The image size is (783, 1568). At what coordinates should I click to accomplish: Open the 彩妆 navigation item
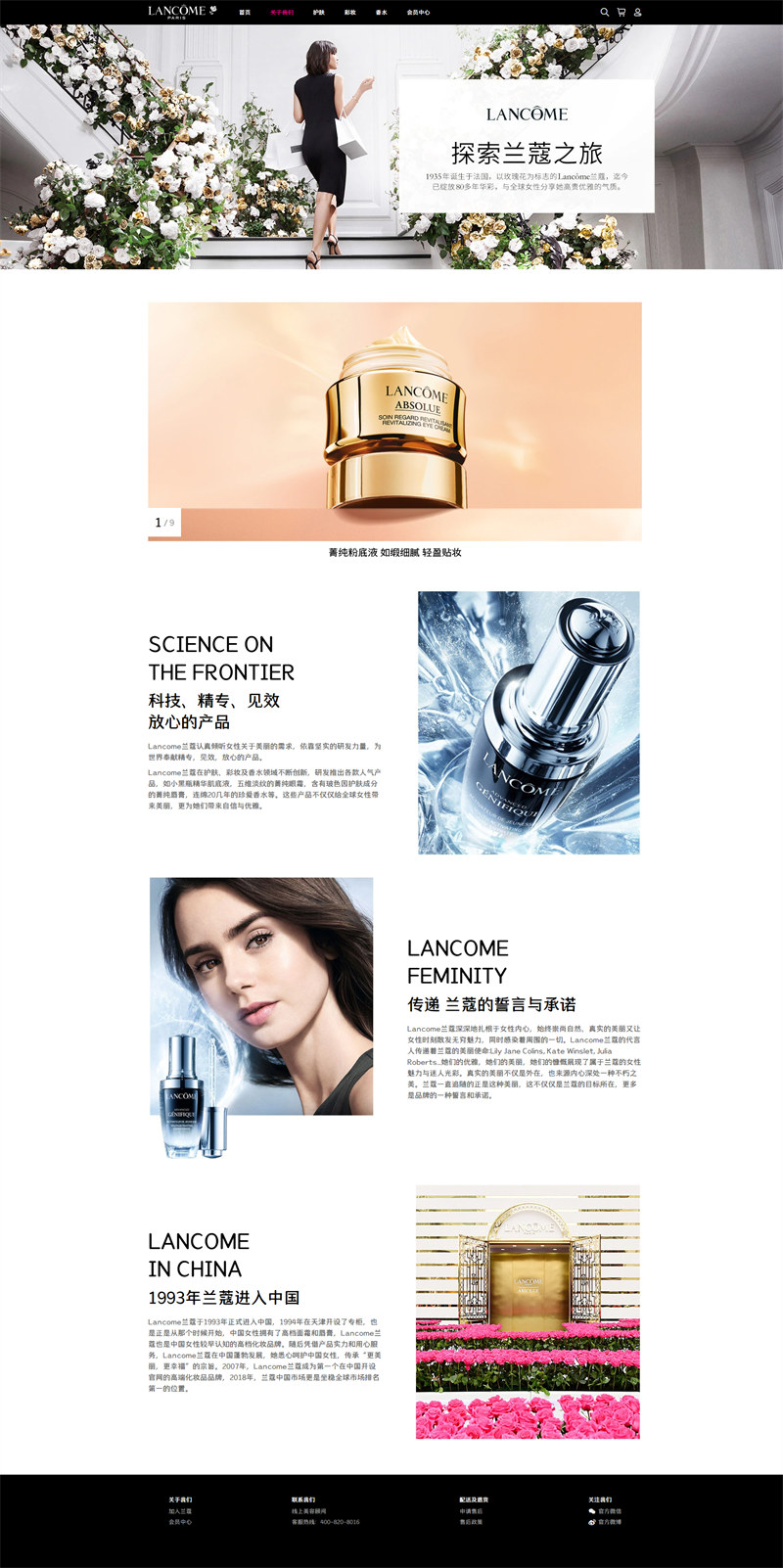tap(350, 13)
